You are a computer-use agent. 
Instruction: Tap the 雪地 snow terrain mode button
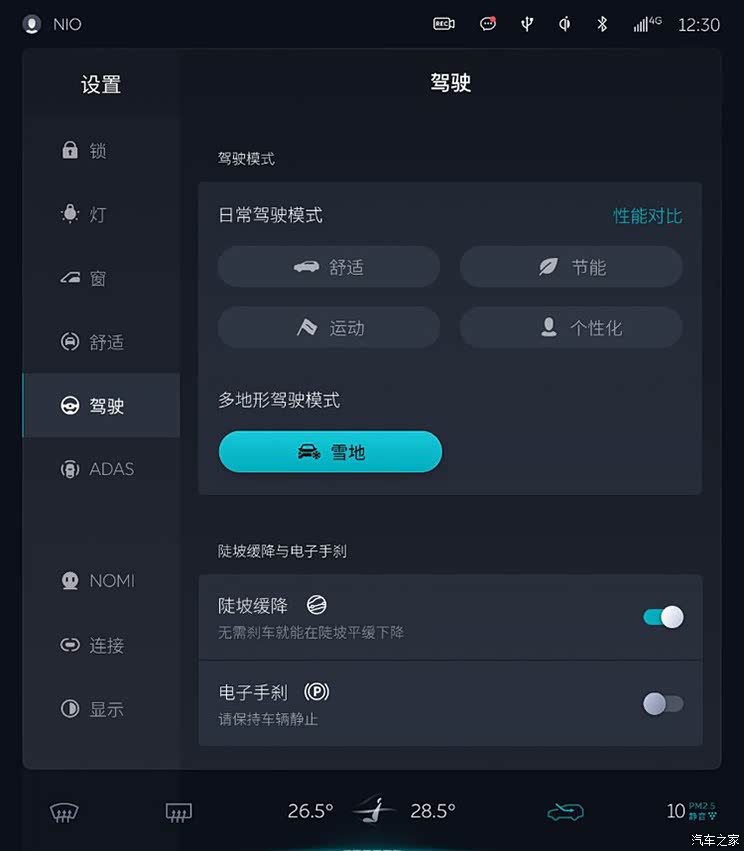click(x=330, y=452)
